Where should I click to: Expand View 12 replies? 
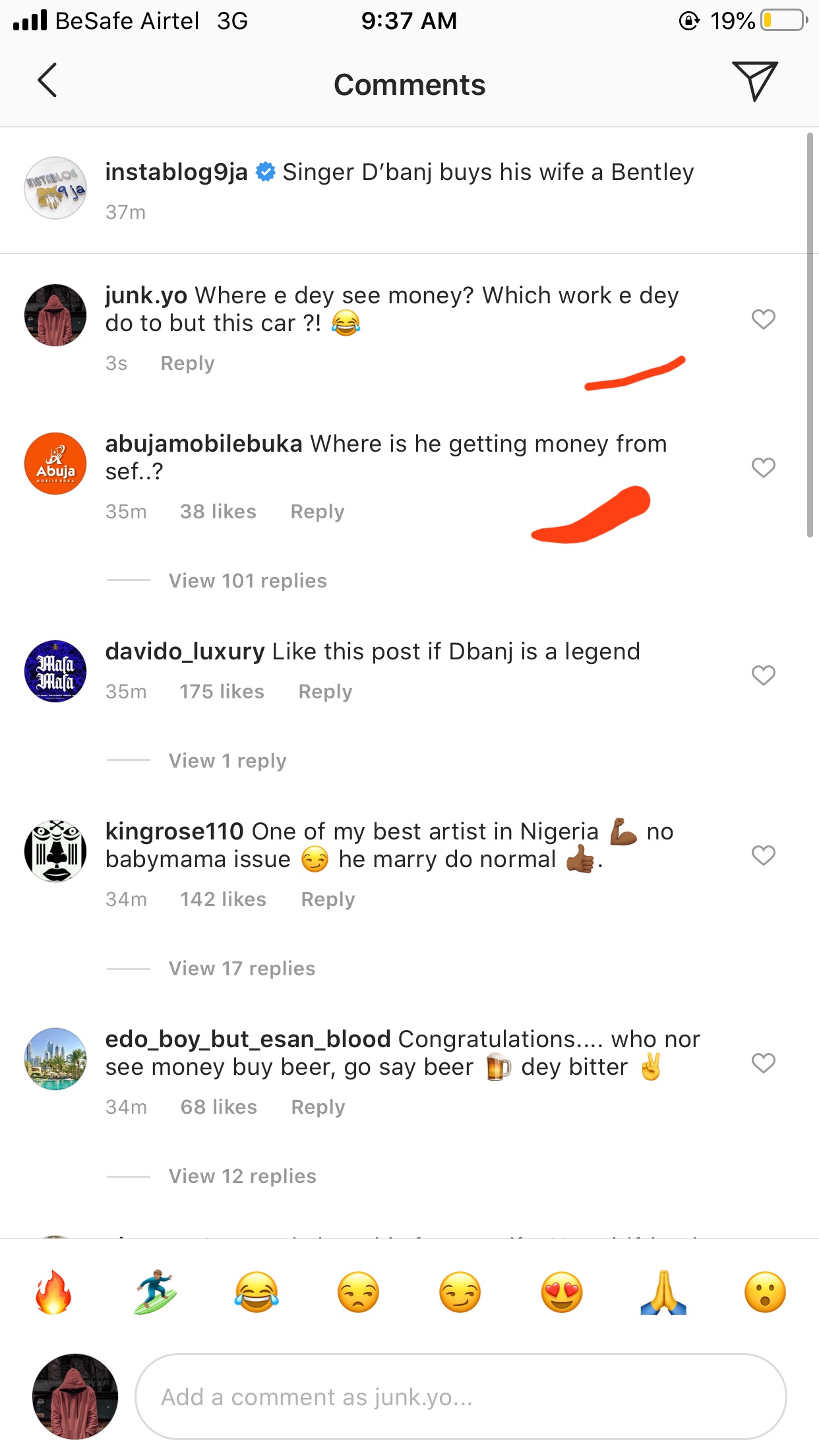click(243, 1176)
